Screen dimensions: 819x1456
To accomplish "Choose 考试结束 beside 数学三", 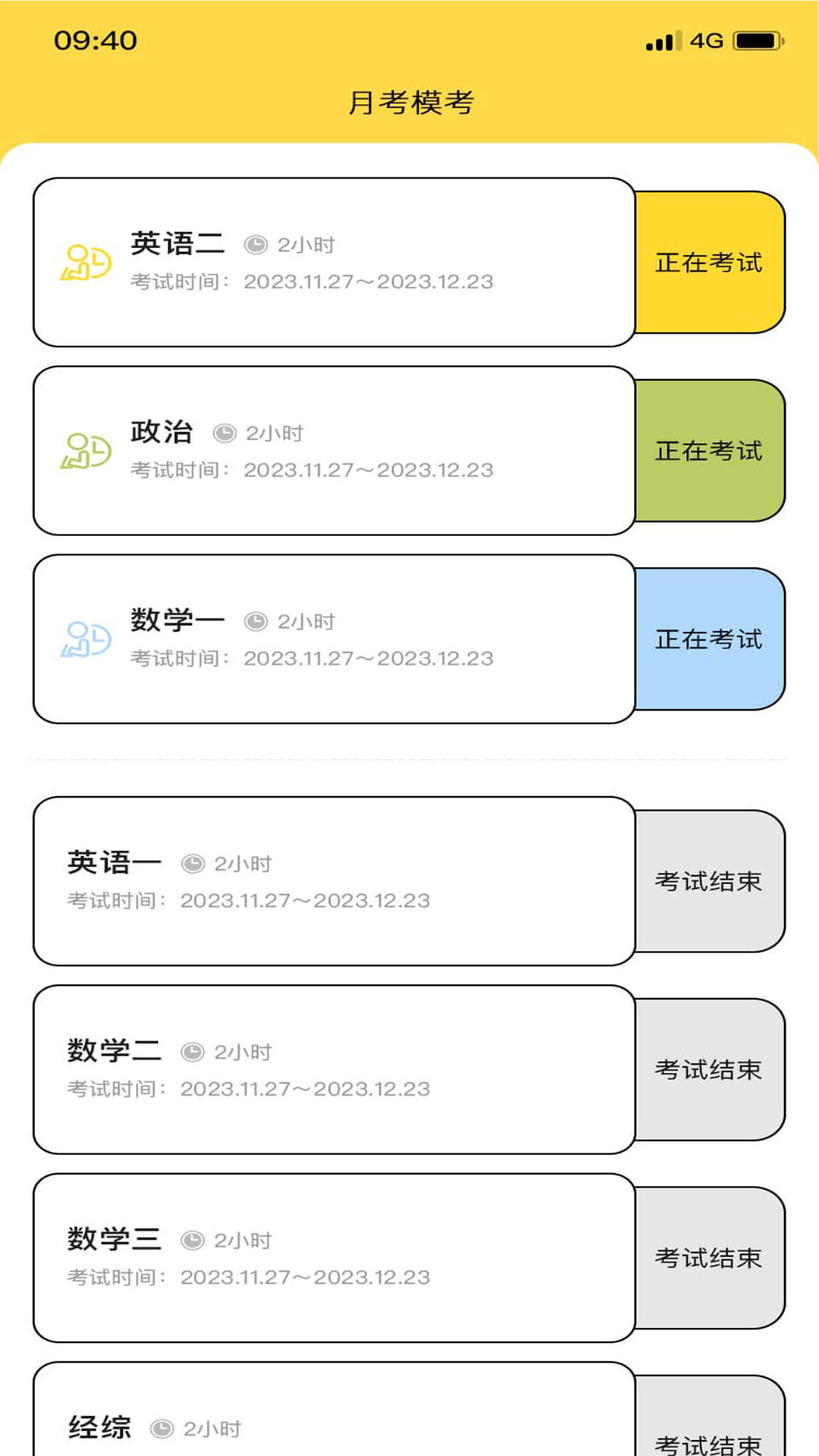I will point(709,1257).
